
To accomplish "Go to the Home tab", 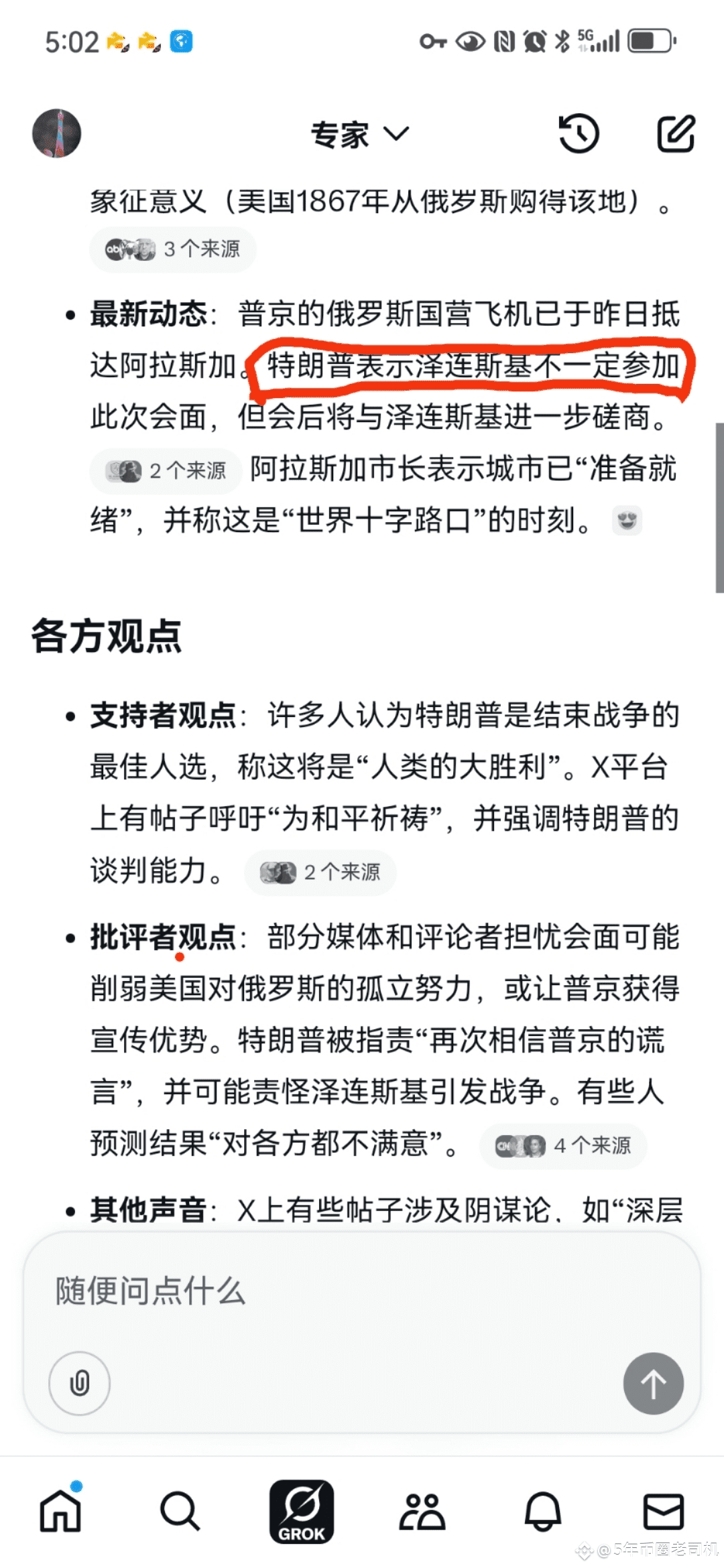I will point(60,1512).
